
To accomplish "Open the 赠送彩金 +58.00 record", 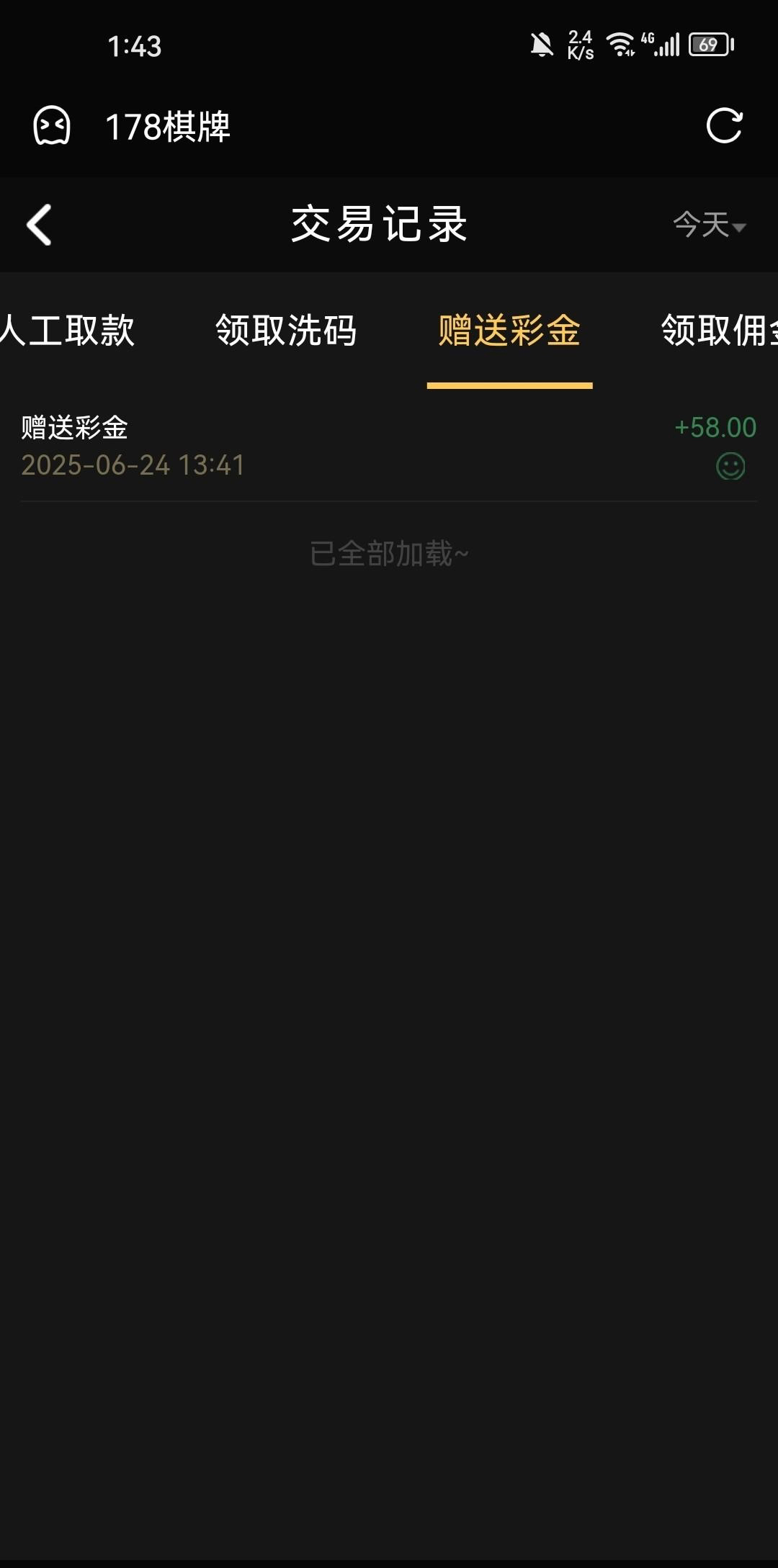I will [x=389, y=447].
